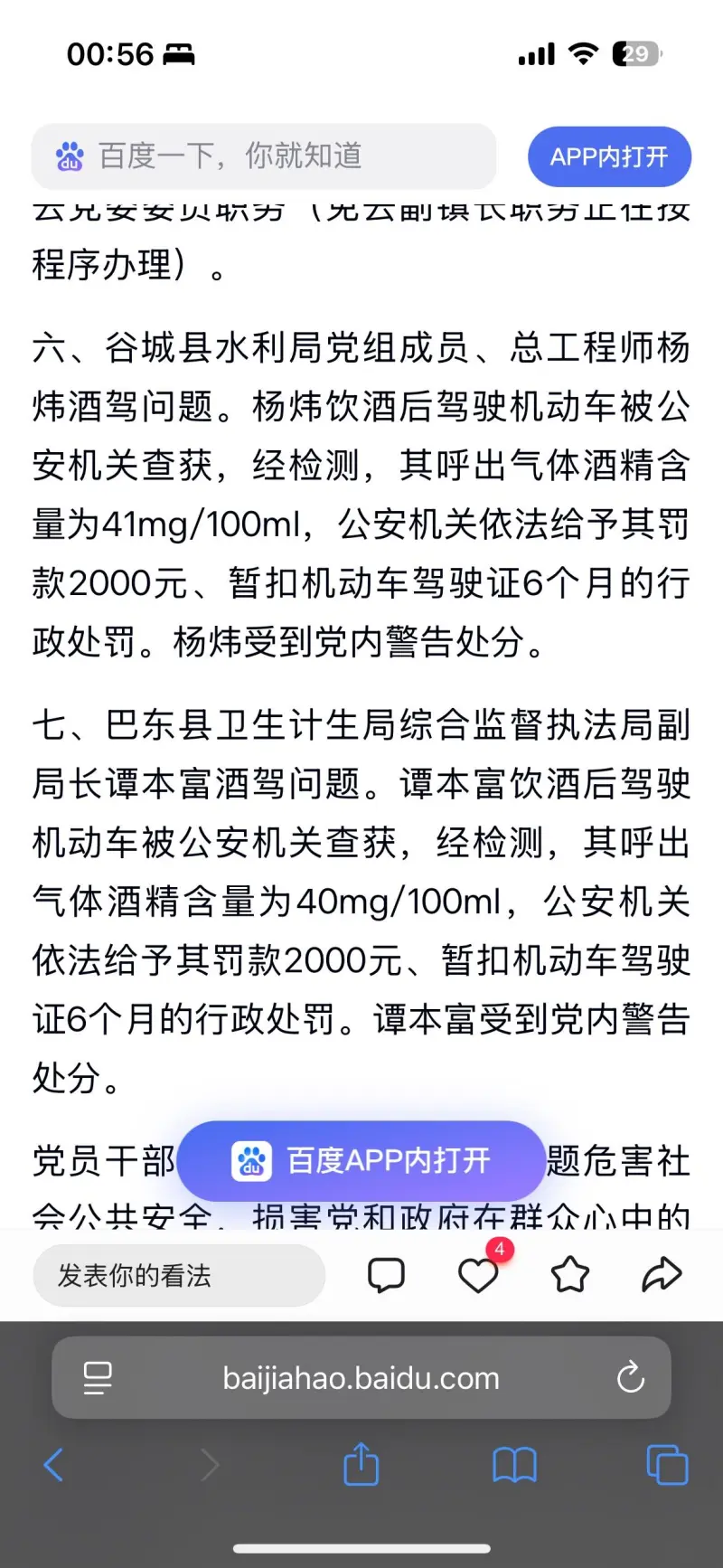Share the article with arrow icon

click(662, 1275)
